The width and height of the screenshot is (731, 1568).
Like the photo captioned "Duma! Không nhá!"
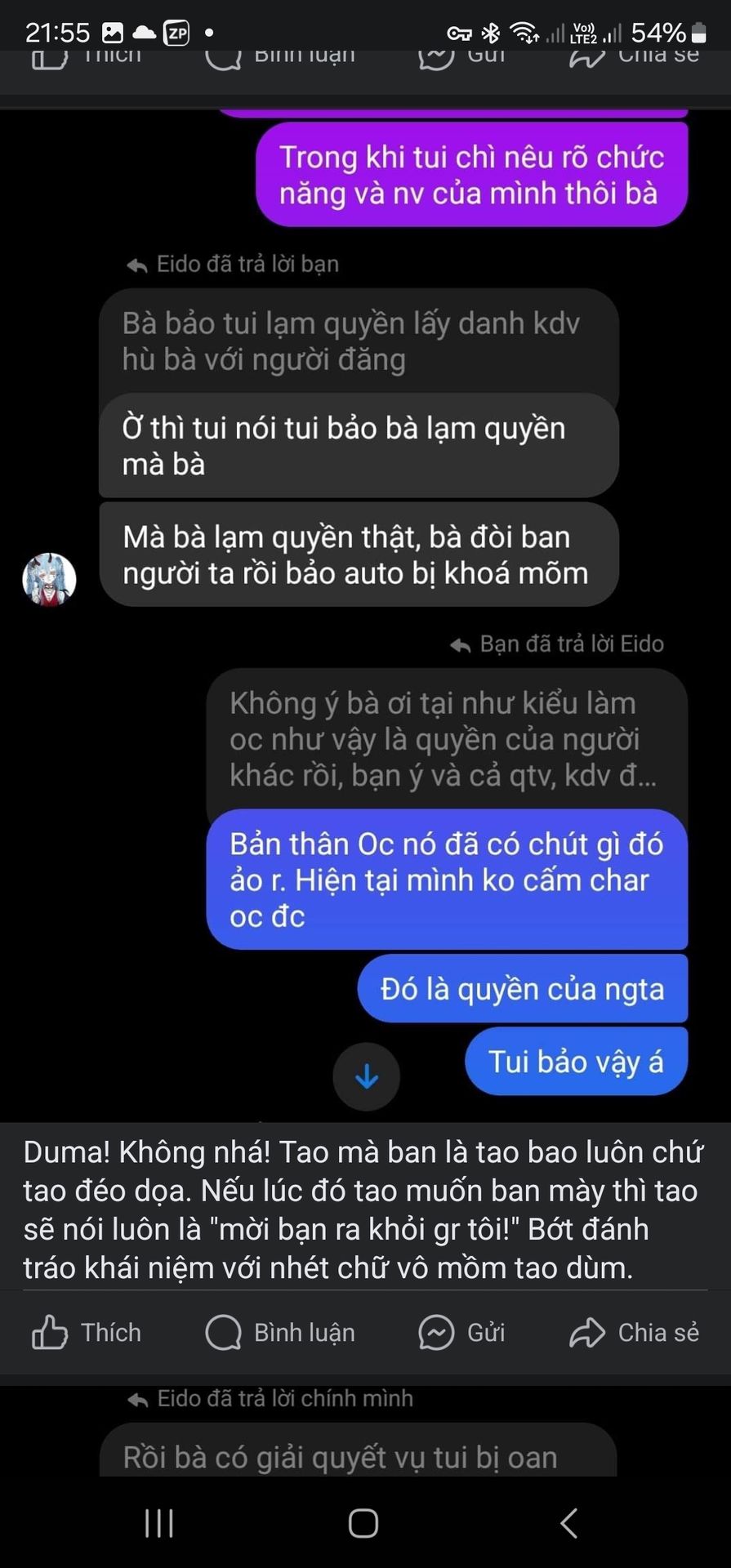(x=87, y=1333)
